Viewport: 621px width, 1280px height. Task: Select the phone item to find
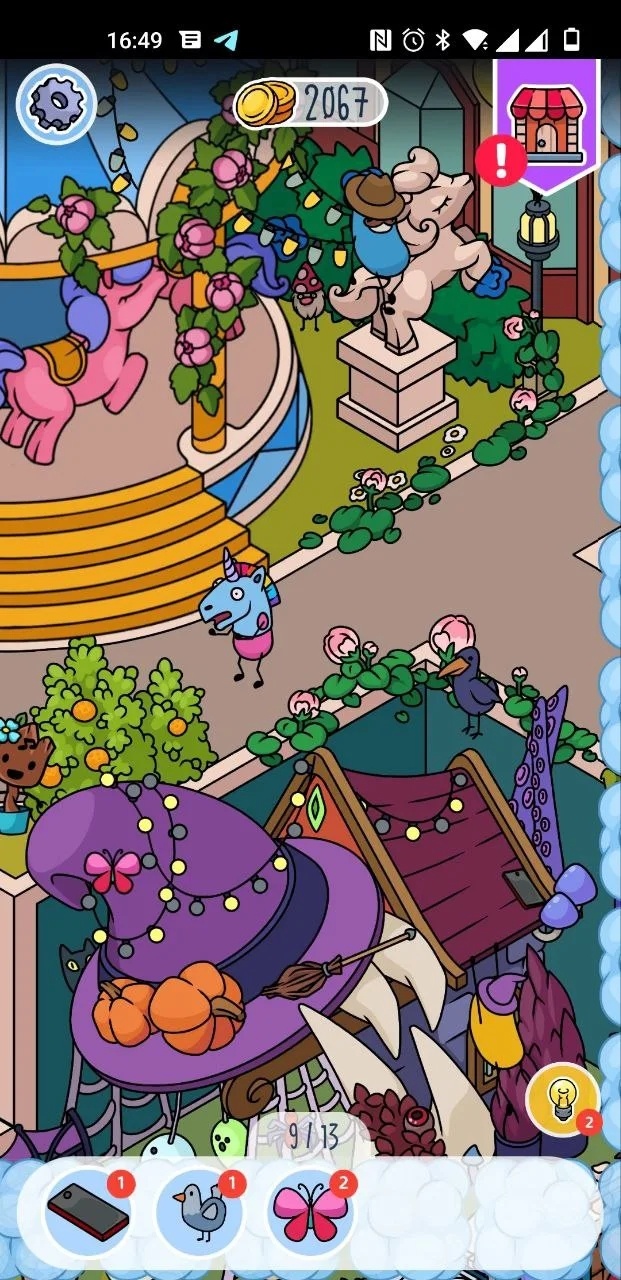[x=88, y=1212]
